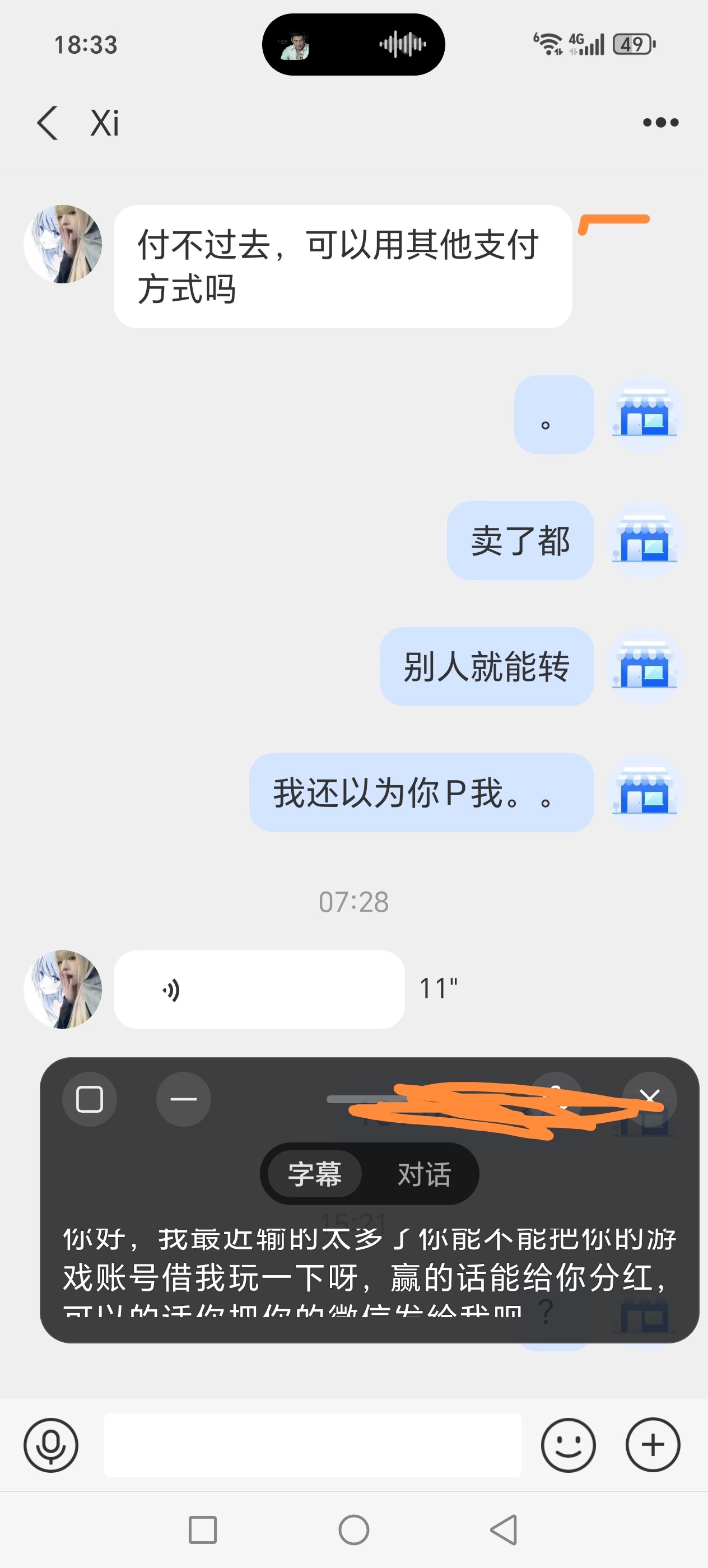This screenshot has width=708, height=1568.
Task: Go to the system home screen
Action: (x=353, y=1530)
